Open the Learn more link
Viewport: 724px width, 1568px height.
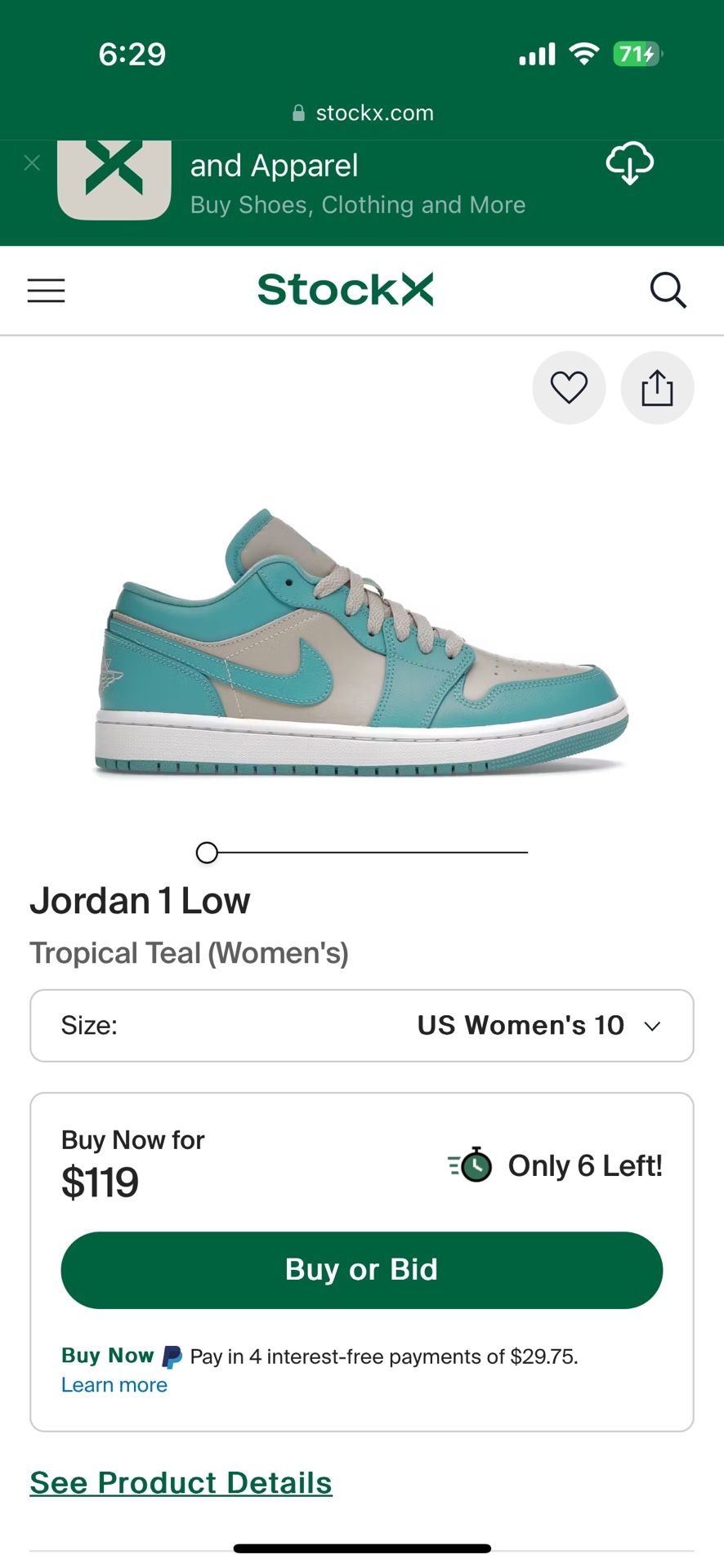[x=114, y=1384]
